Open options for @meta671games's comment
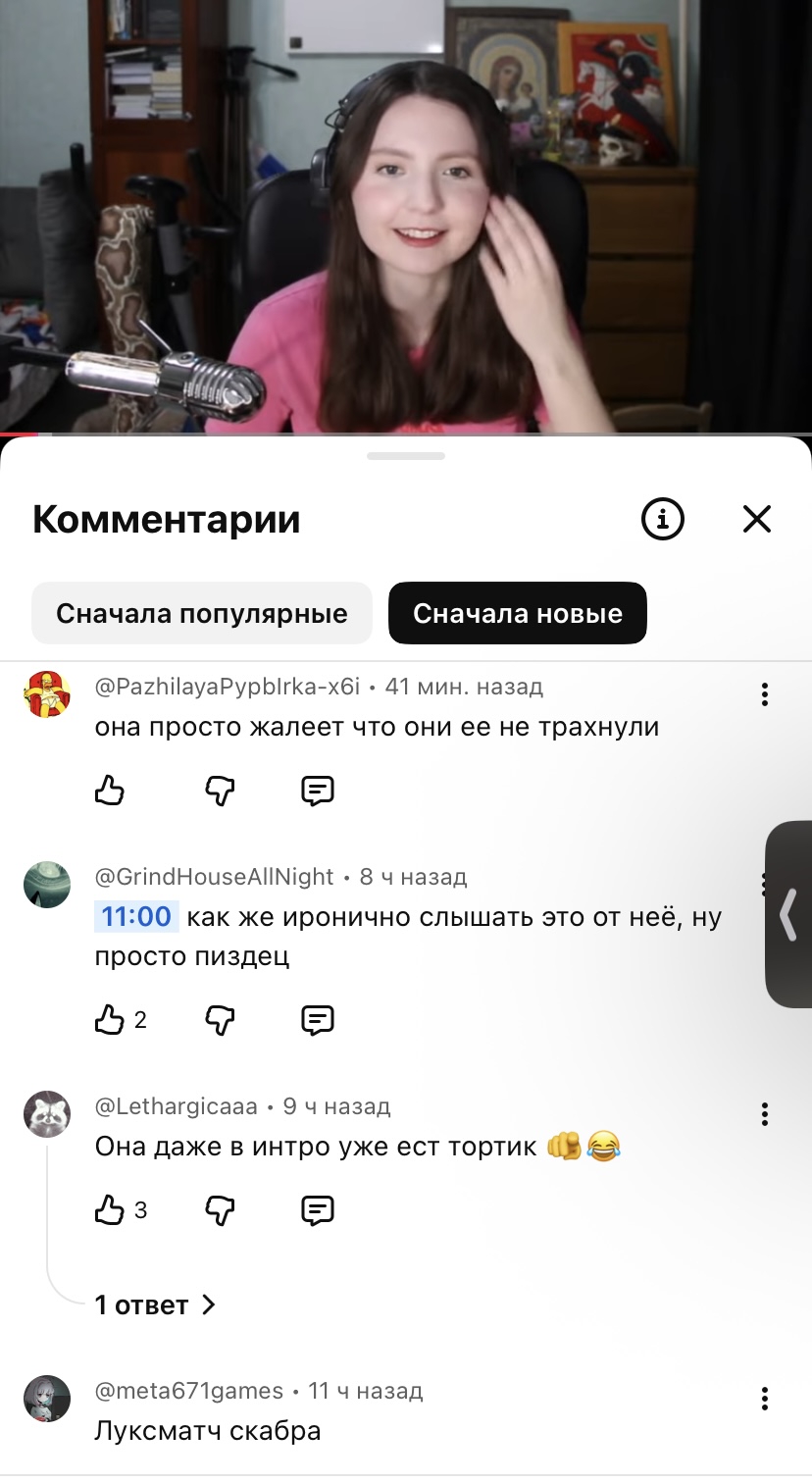The image size is (812, 1483). (x=764, y=1399)
